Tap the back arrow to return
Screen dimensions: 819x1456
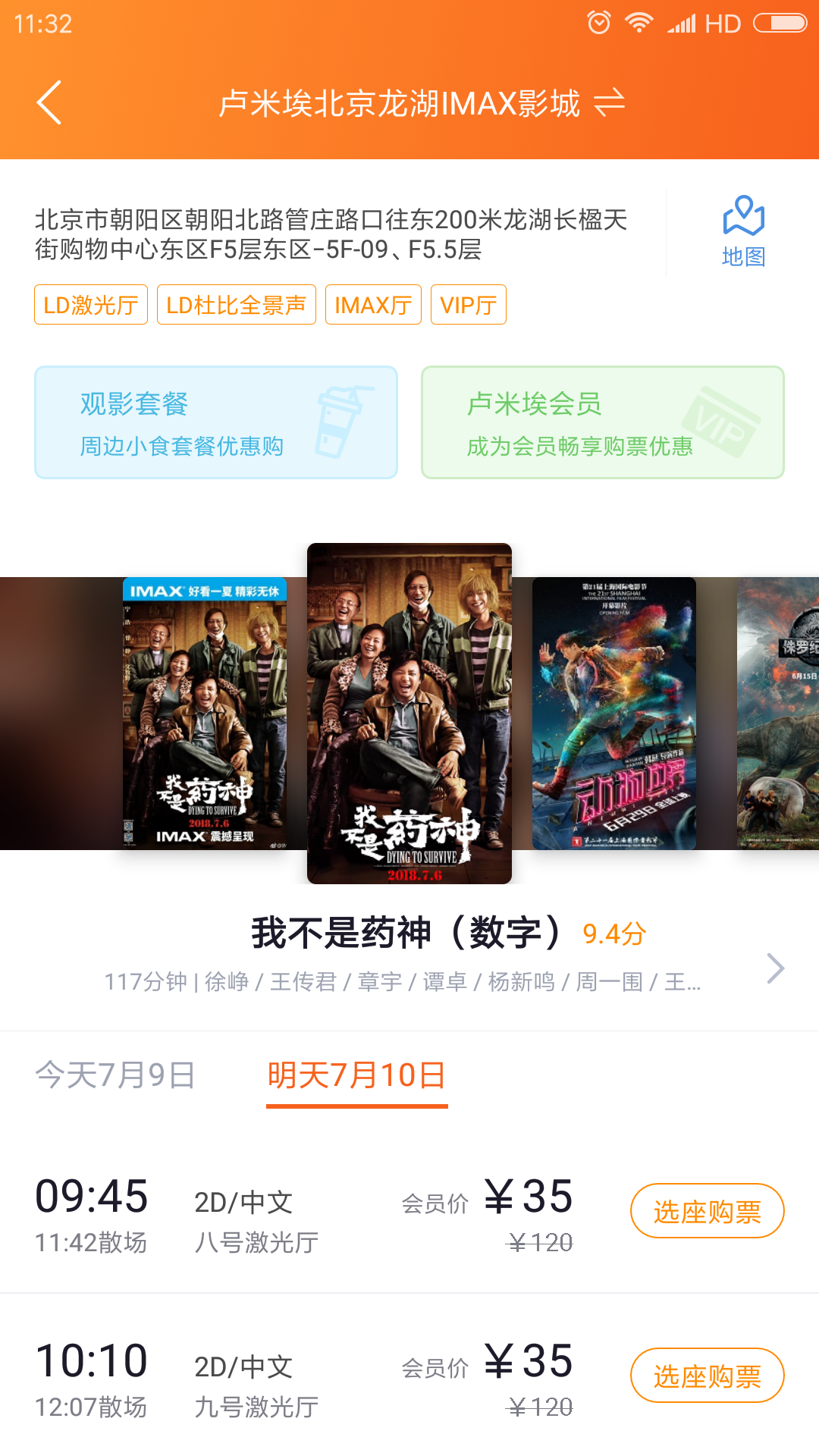click(49, 103)
